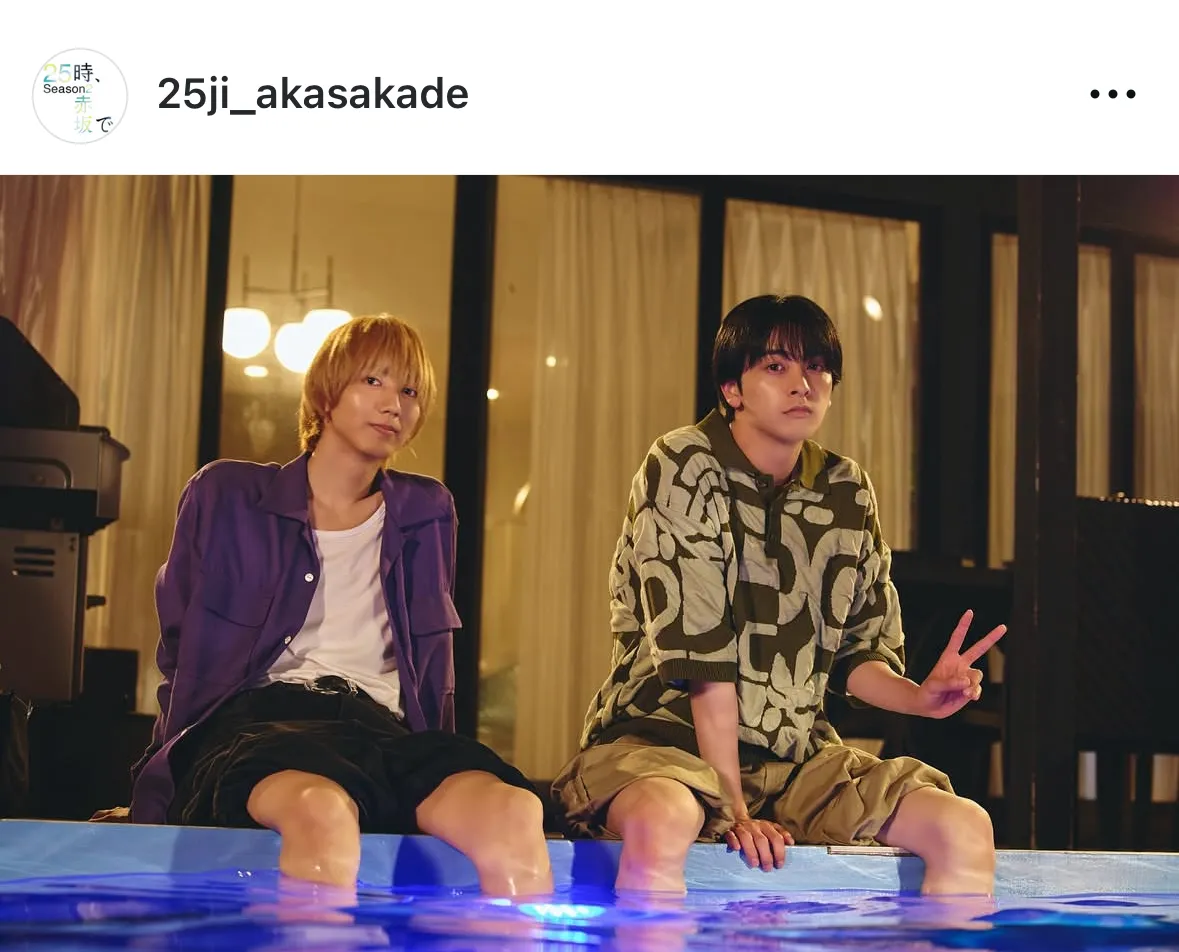The image size is (1179, 952).
Task: Tap the post photo by the pool
Action: (x=589, y=560)
